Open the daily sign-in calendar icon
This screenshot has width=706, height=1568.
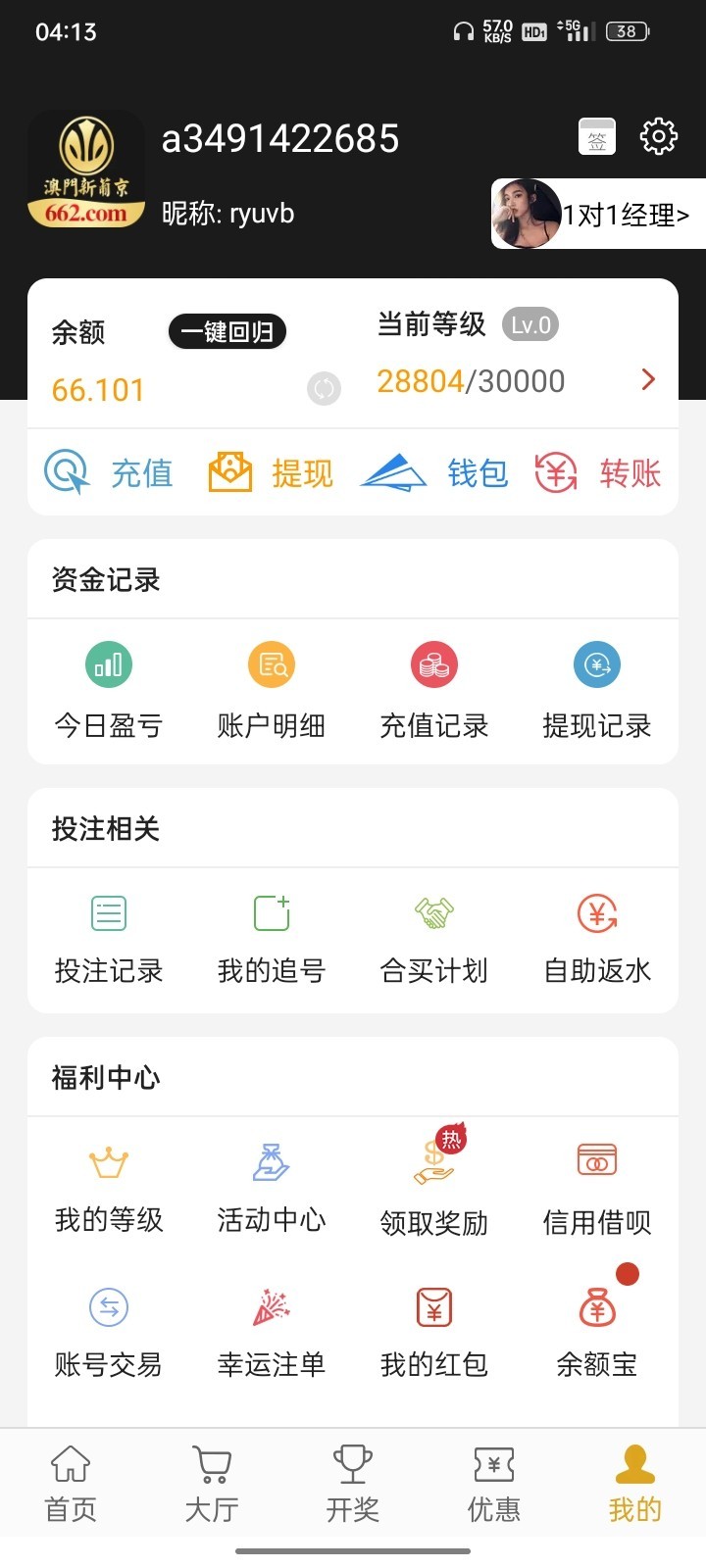pyautogui.click(x=597, y=137)
